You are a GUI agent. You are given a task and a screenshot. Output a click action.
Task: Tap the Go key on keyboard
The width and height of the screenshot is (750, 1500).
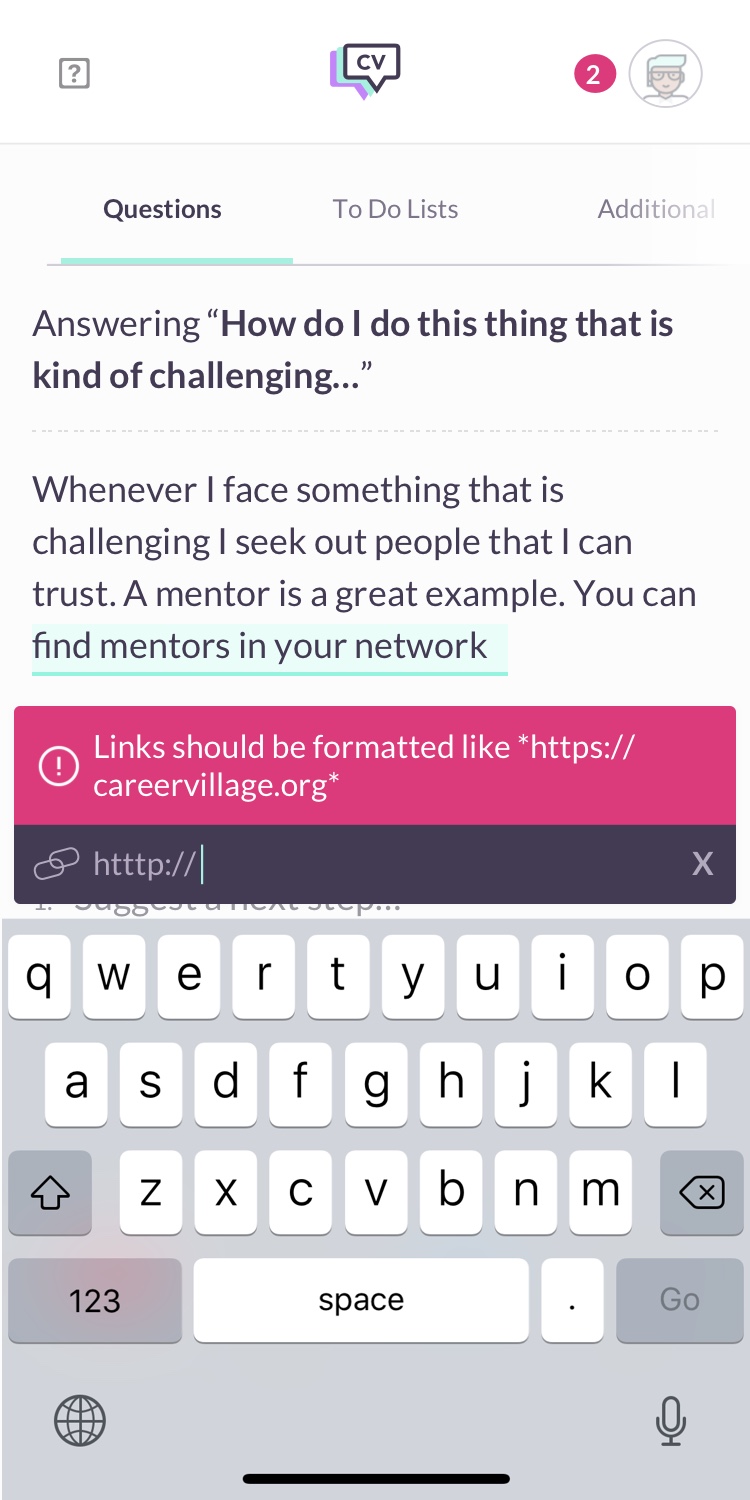679,1300
